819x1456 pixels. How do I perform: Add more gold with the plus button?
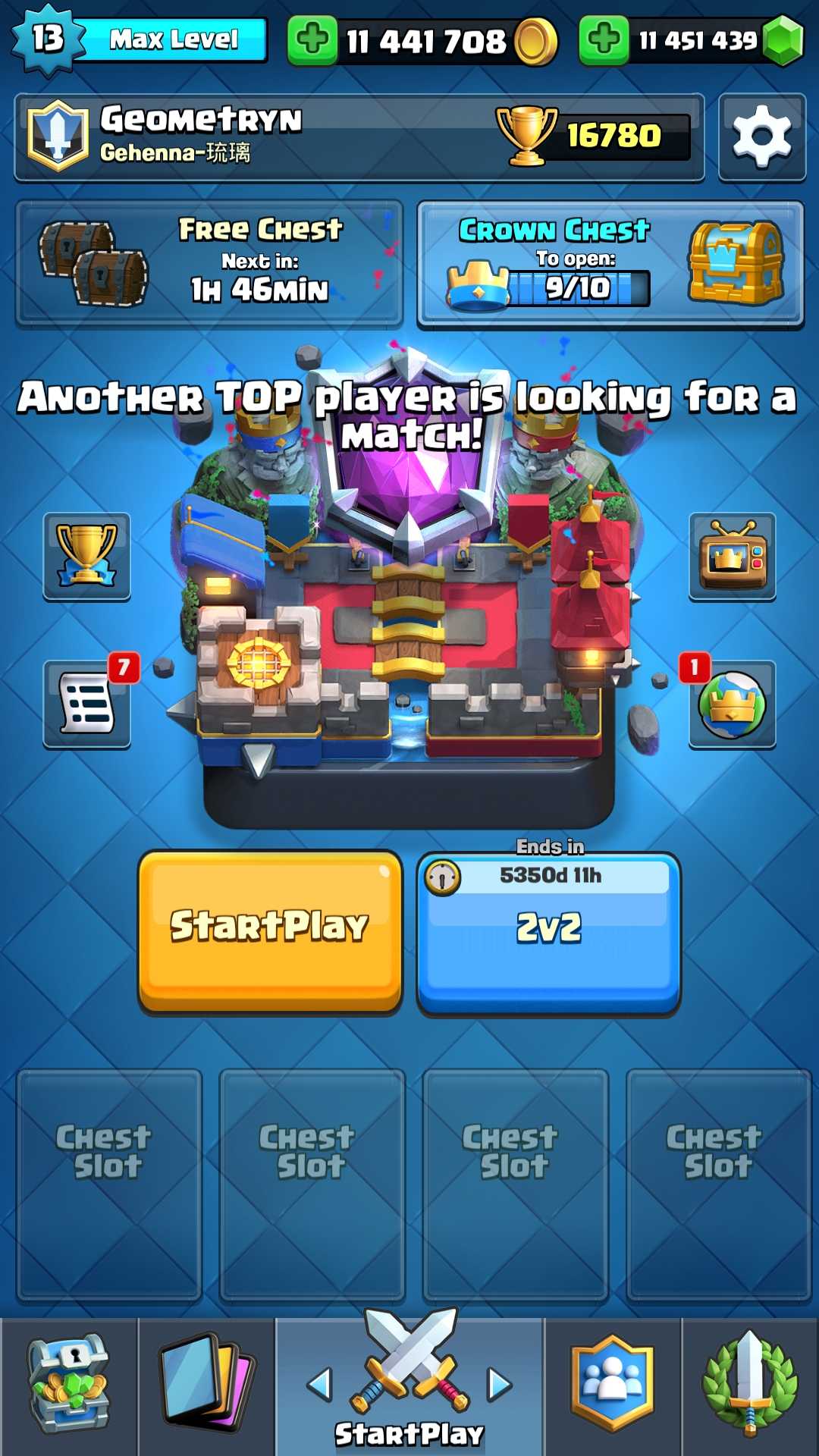click(312, 40)
